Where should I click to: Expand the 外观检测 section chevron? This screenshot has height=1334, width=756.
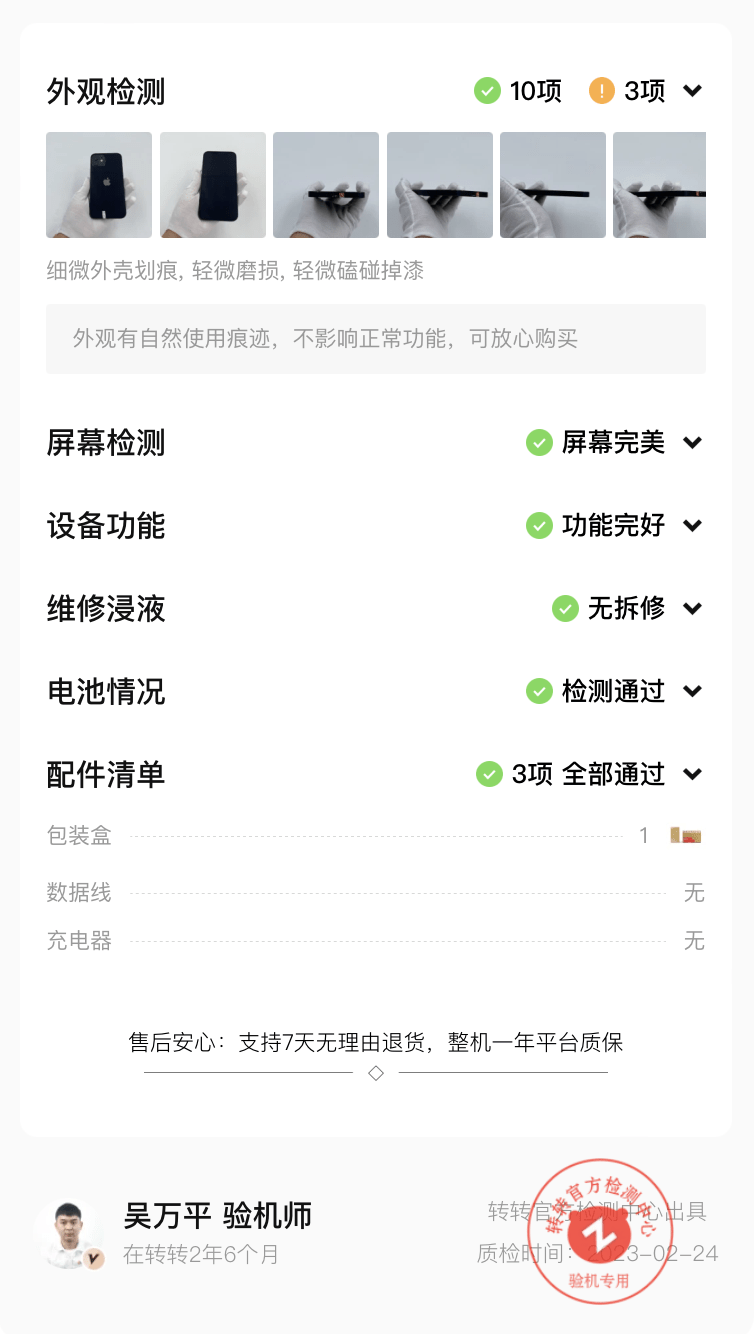pyautogui.click(x=693, y=90)
